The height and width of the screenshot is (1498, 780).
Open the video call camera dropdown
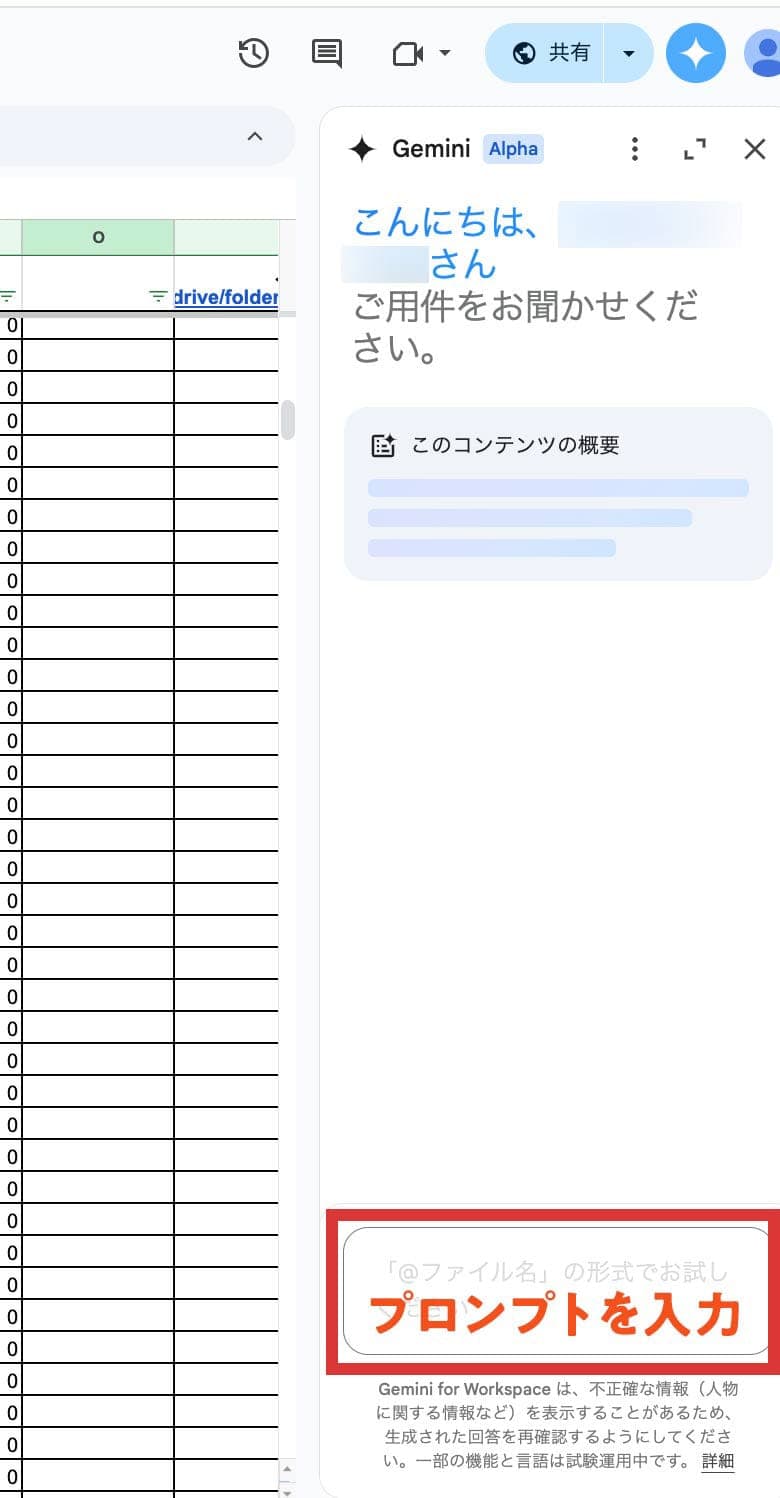tap(421, 53)
